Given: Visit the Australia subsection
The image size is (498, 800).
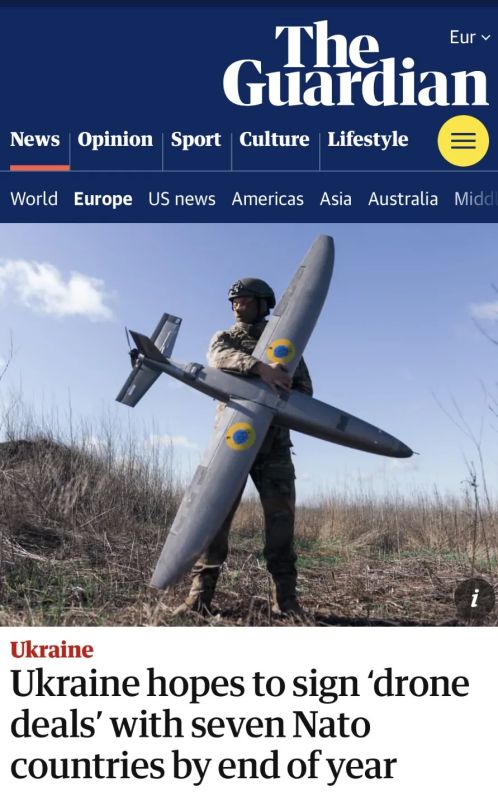Looking at the screenshot, I should 403,198.
